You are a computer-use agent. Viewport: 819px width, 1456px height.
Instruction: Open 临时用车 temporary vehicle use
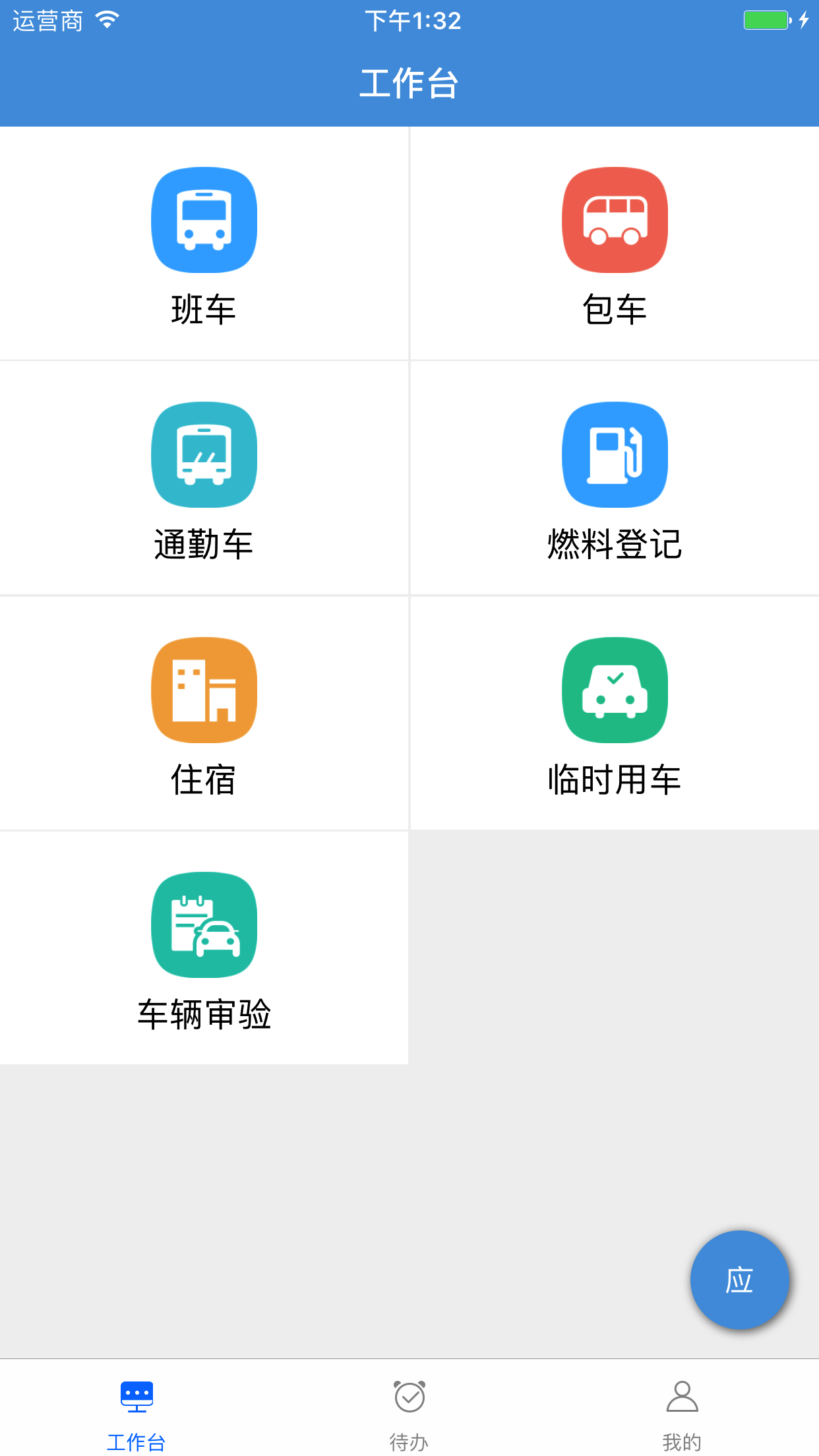(x=615, y=714)
